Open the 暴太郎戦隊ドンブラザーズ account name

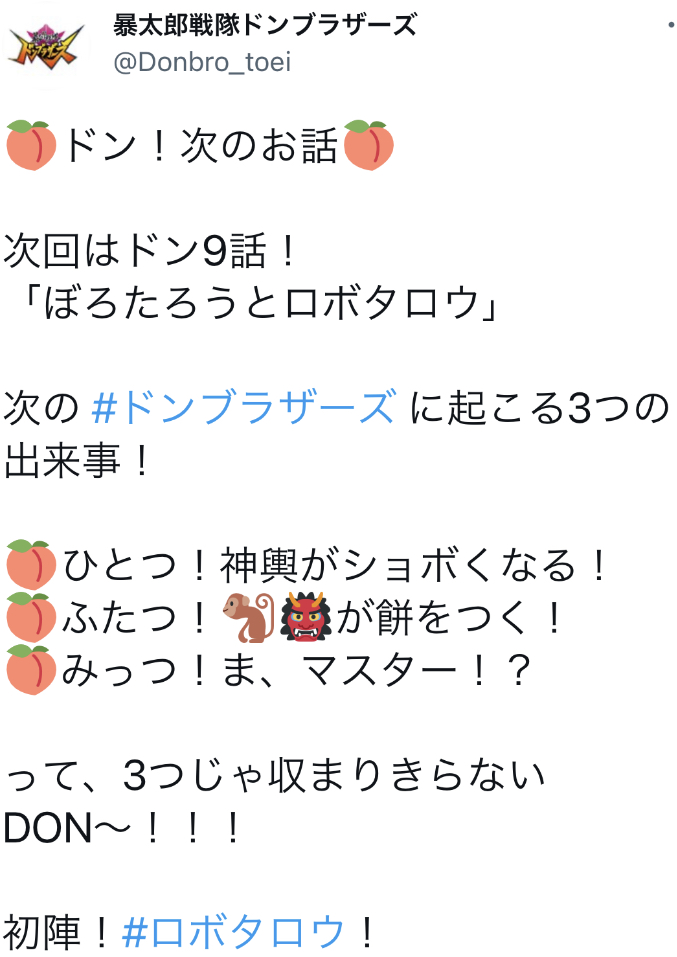(264, 25)
